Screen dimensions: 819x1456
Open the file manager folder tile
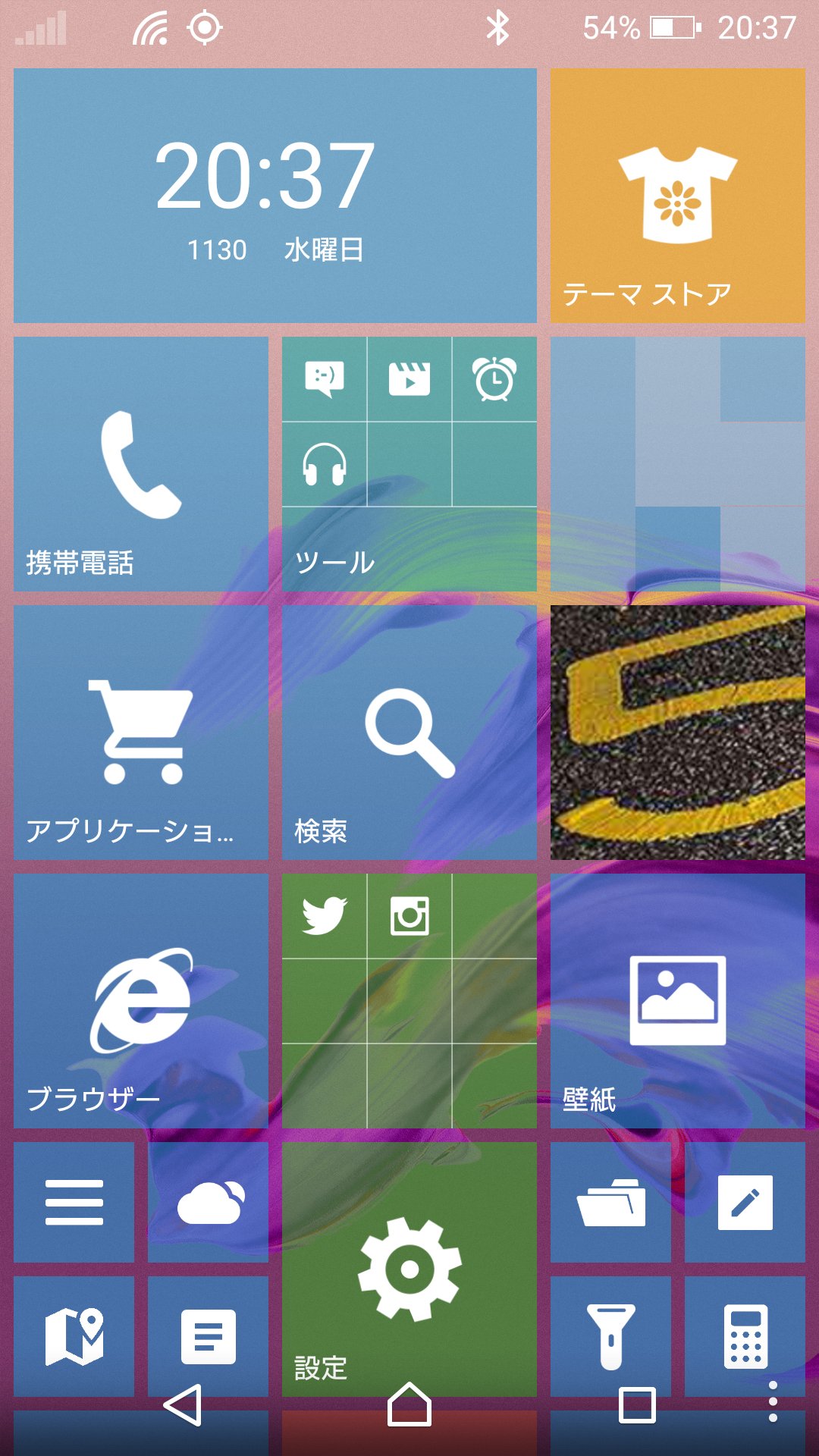(610, 1203)
